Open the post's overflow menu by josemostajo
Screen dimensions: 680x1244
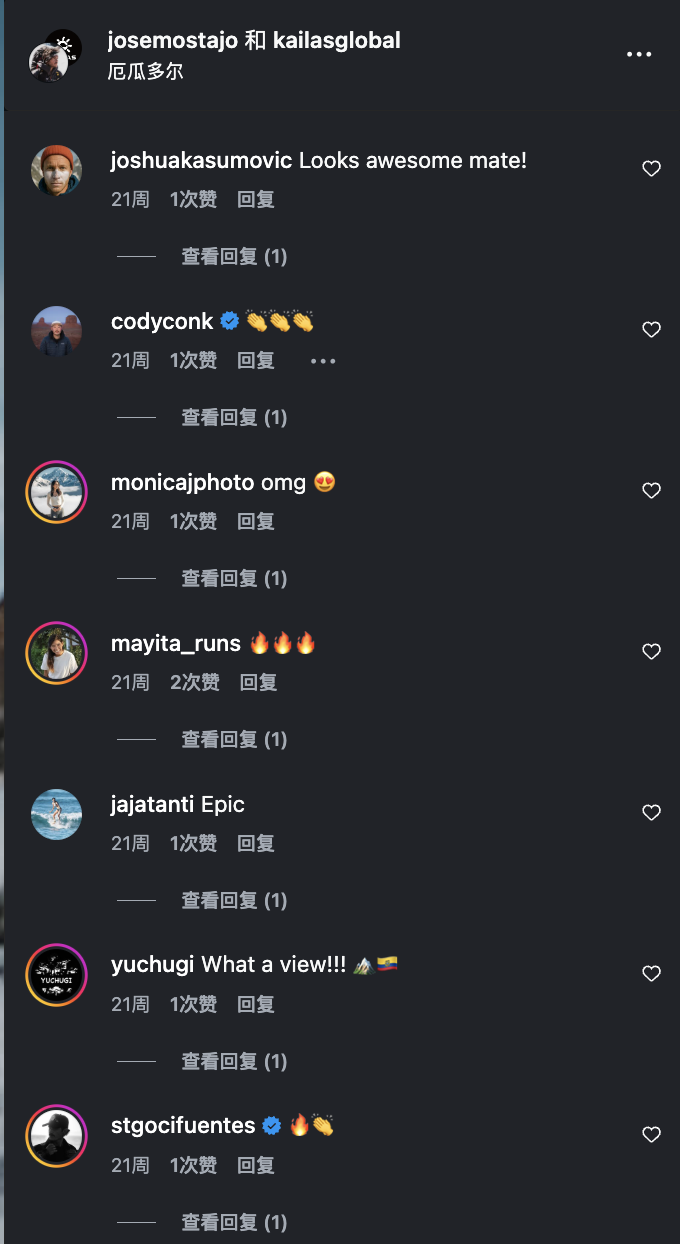[x=639, y=54]
